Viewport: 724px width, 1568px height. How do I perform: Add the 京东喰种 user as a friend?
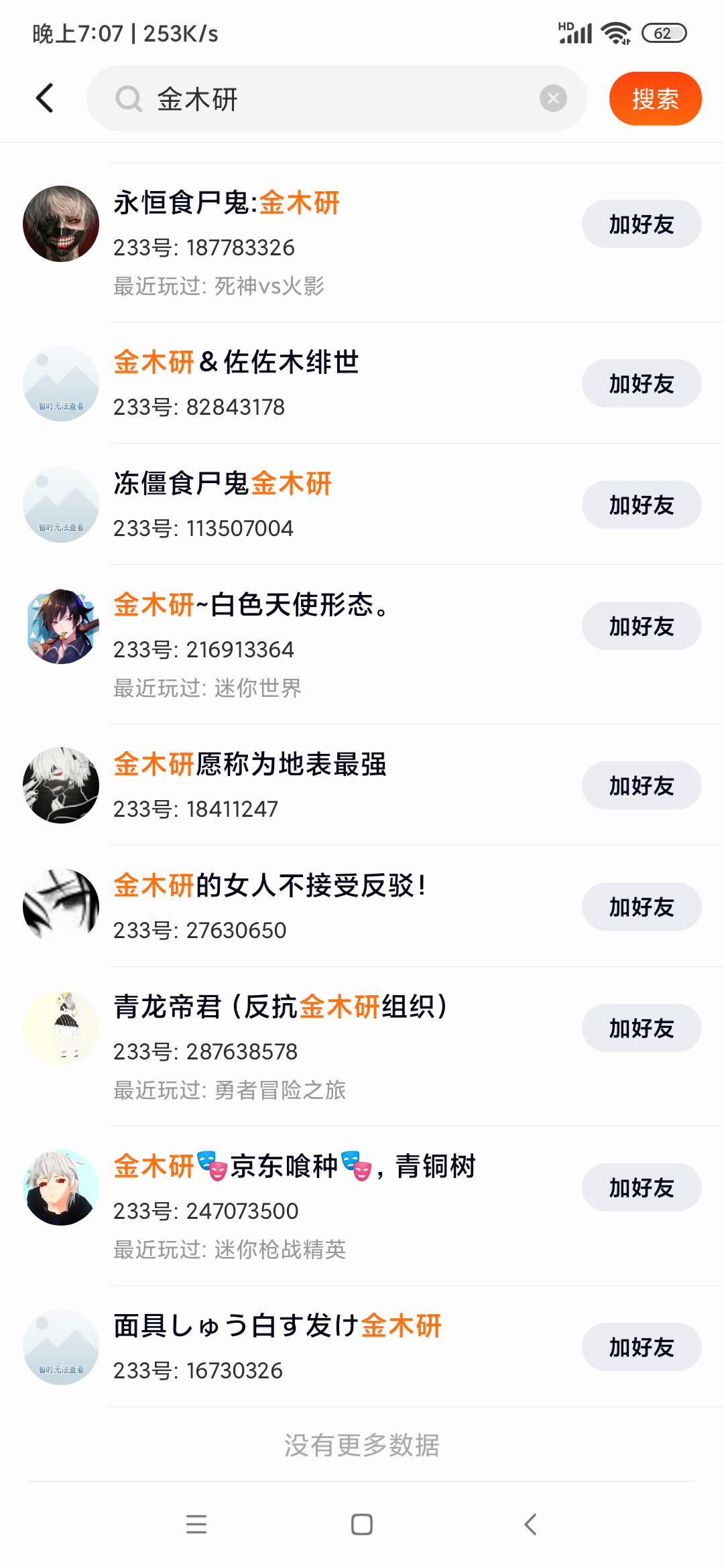click(x=641, y=1187)
